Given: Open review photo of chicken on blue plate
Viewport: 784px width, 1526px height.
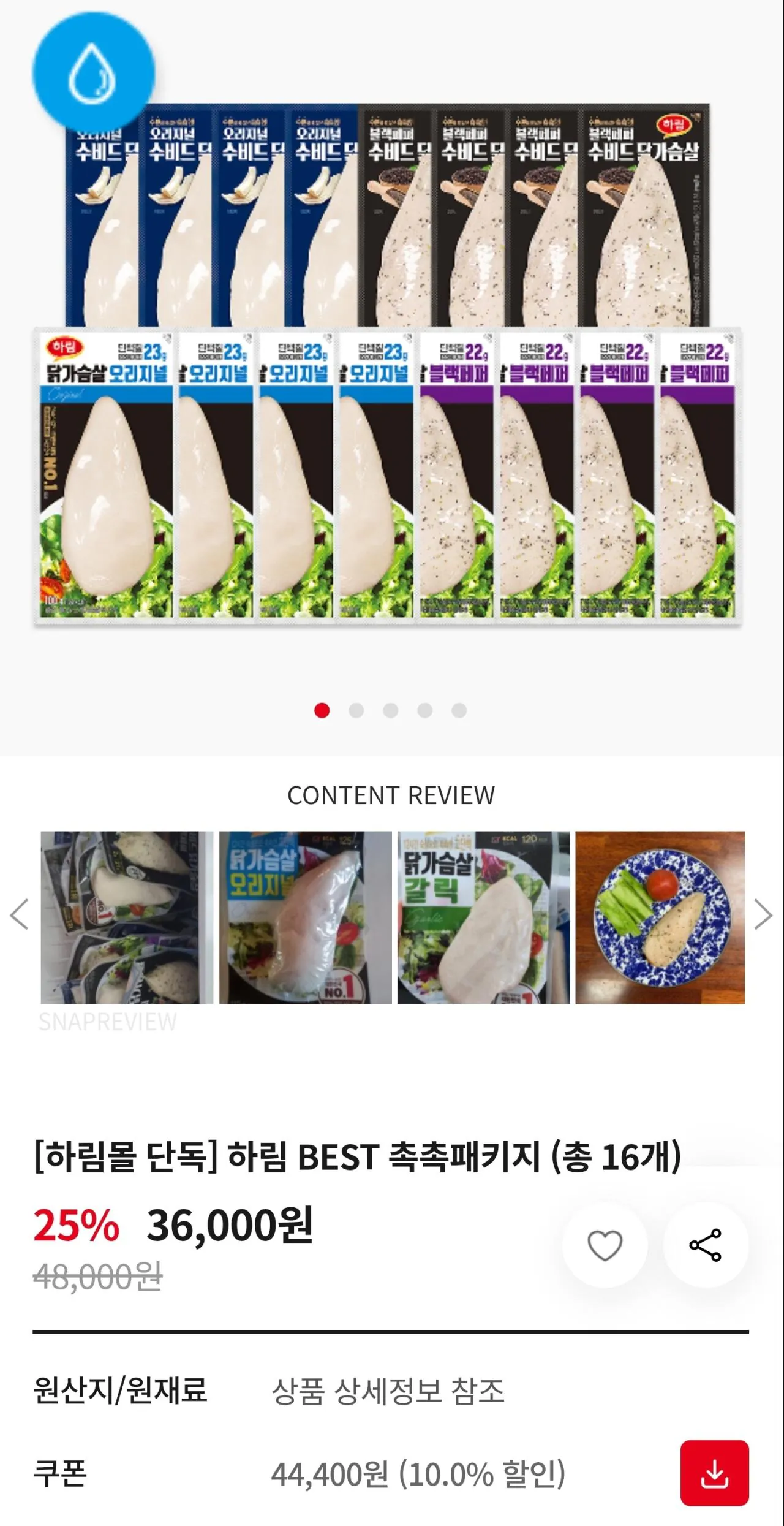Looking at the screenshot, I should pos(660,917).
